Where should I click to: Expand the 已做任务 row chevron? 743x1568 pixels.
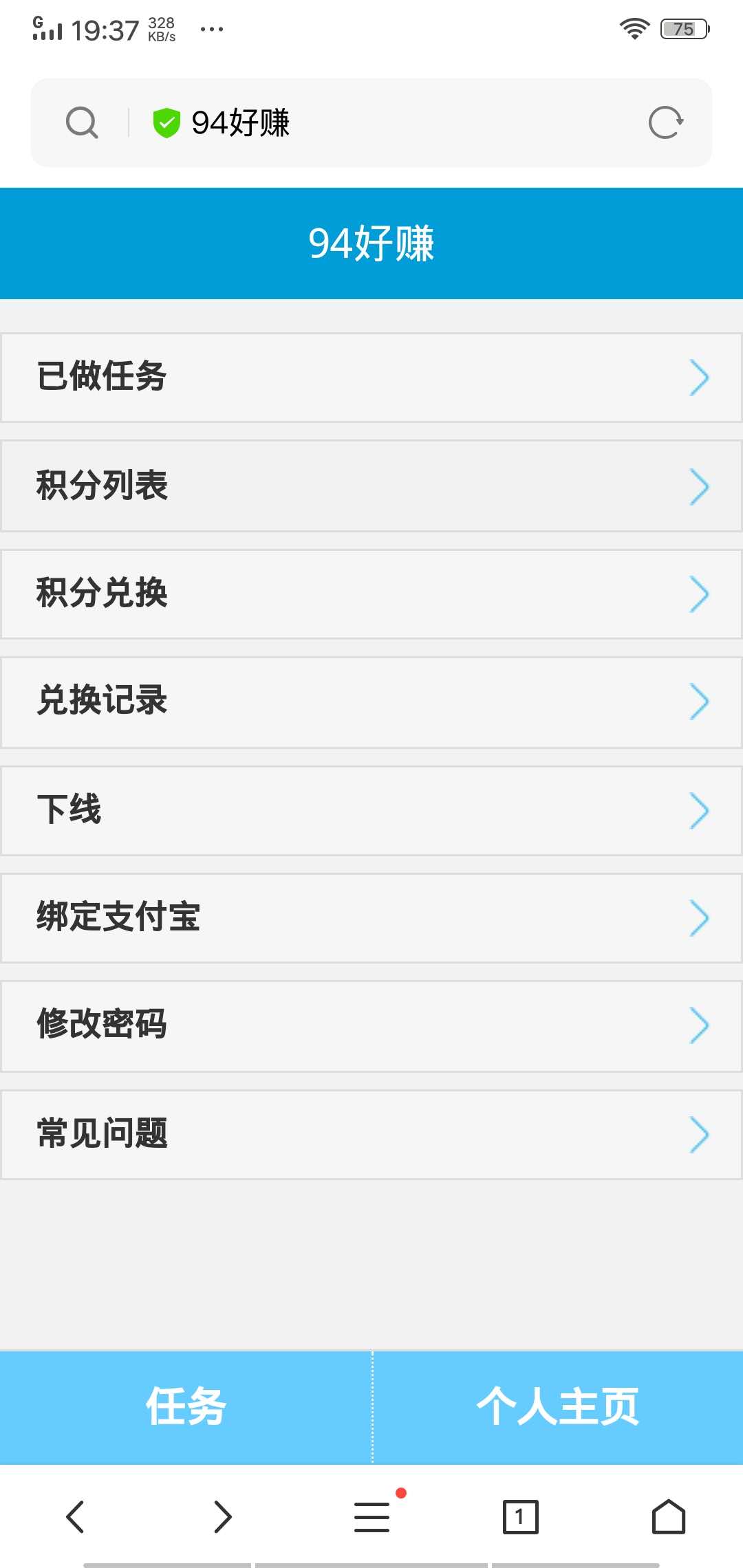click(699, 377)
